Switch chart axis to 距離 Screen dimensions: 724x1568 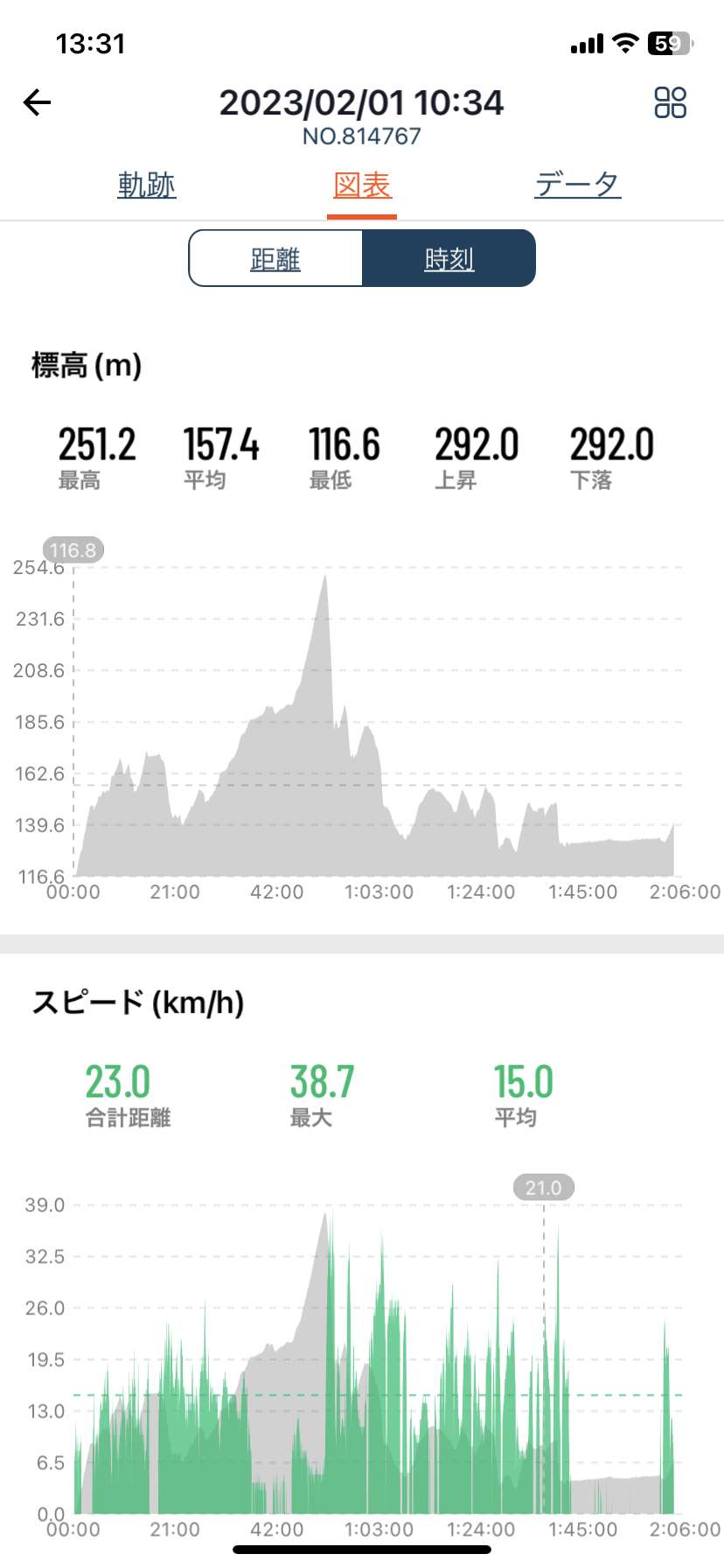(275, 258)
